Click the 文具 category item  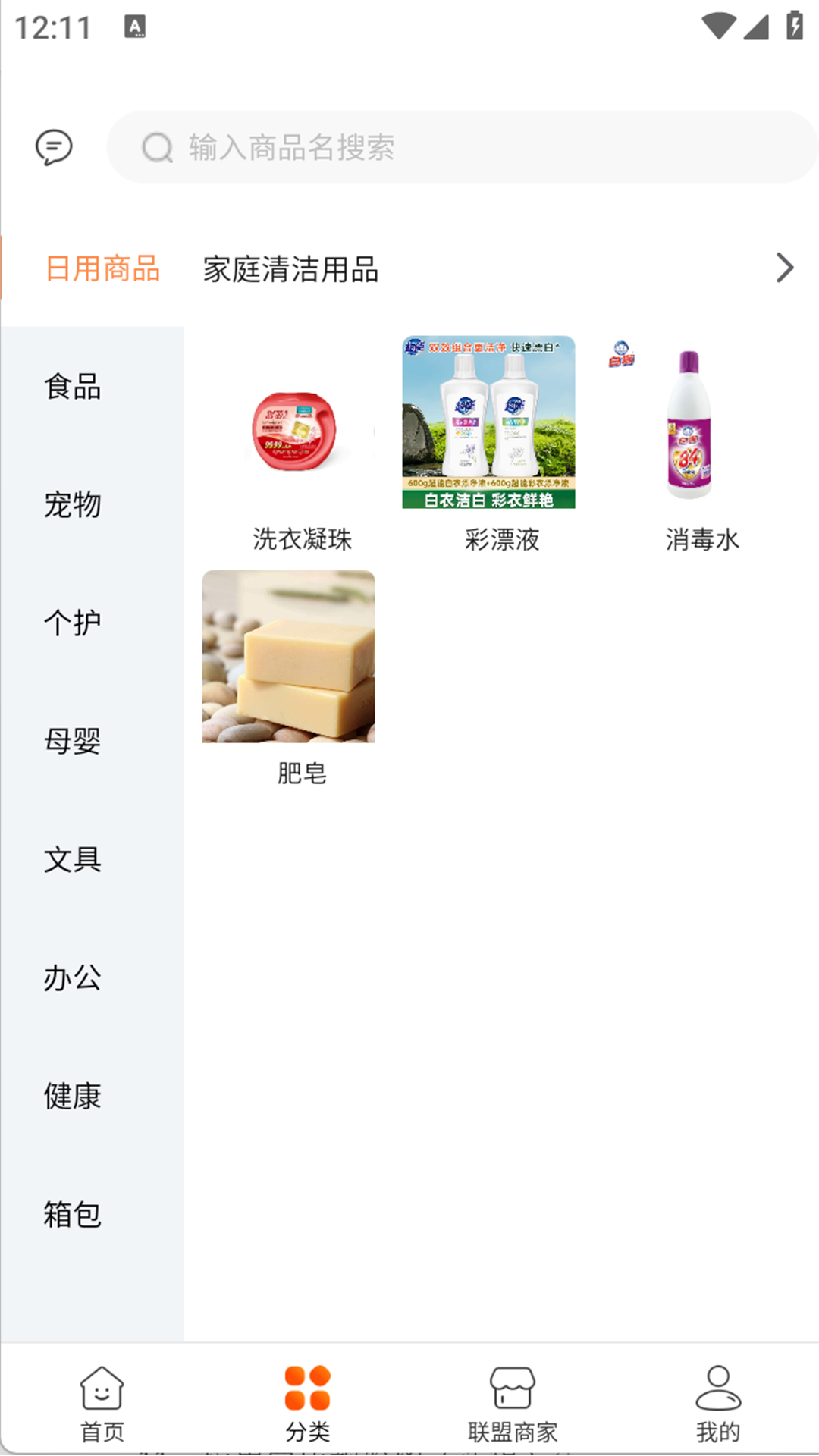click(72, 861)
